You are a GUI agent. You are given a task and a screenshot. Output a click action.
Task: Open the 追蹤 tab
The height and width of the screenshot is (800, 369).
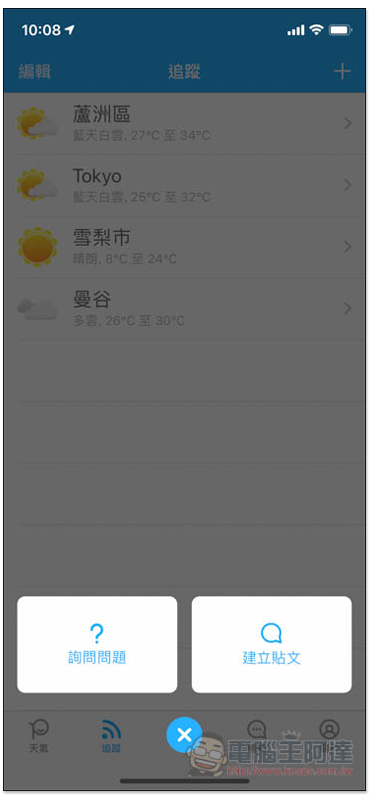pos(111,737)
